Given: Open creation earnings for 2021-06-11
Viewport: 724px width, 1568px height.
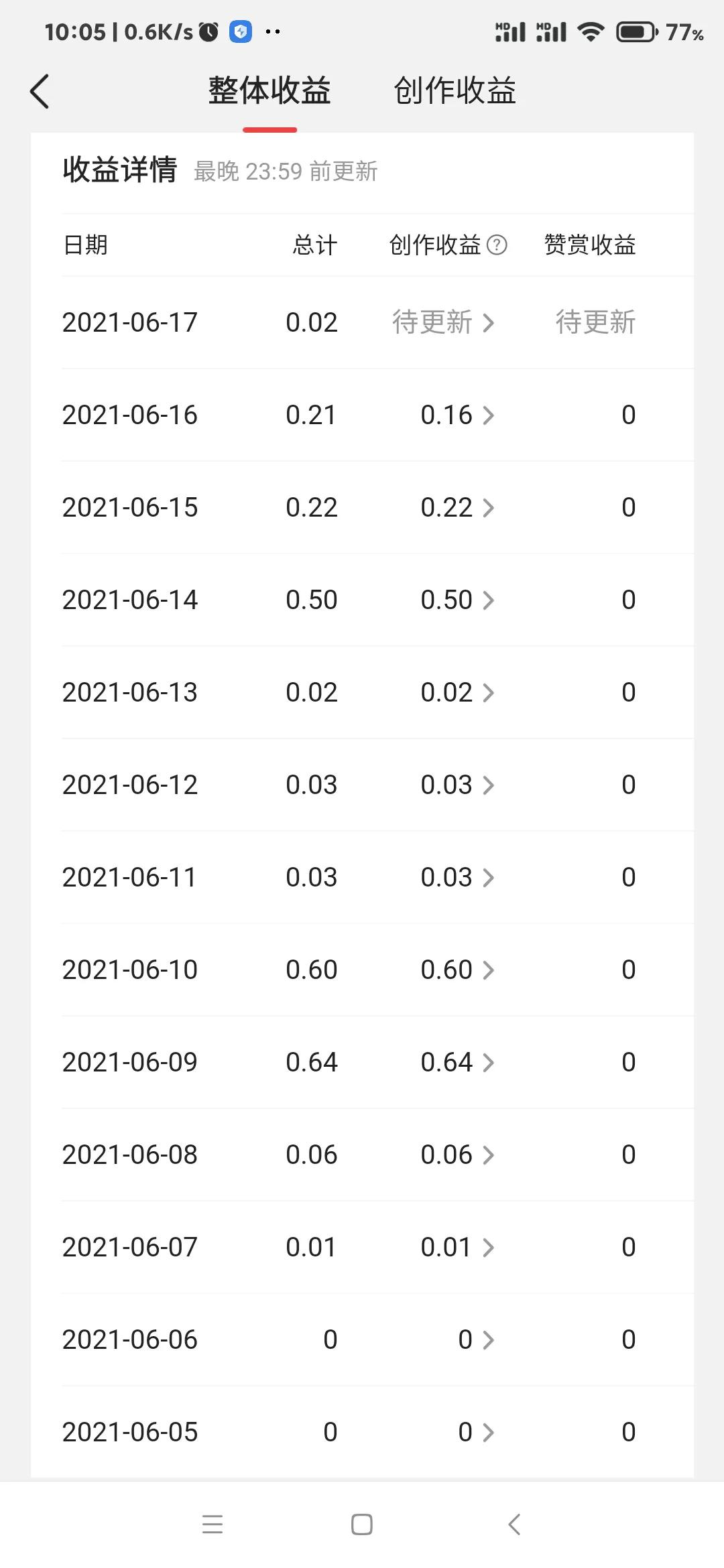Looking at the screenshot, I should point(457,878).
